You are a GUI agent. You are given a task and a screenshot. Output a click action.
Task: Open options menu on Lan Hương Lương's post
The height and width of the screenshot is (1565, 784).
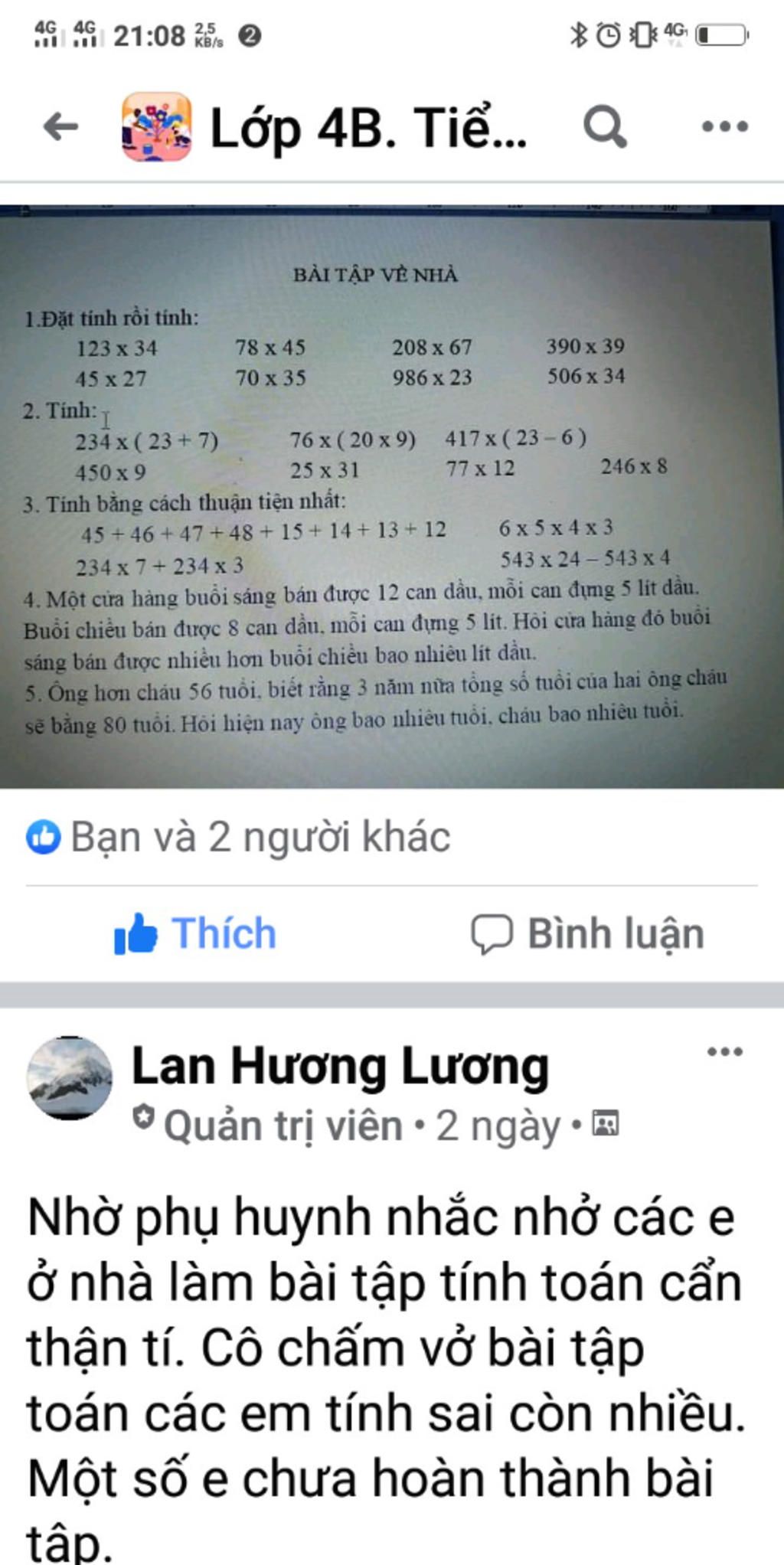(x=724, y=1052)
